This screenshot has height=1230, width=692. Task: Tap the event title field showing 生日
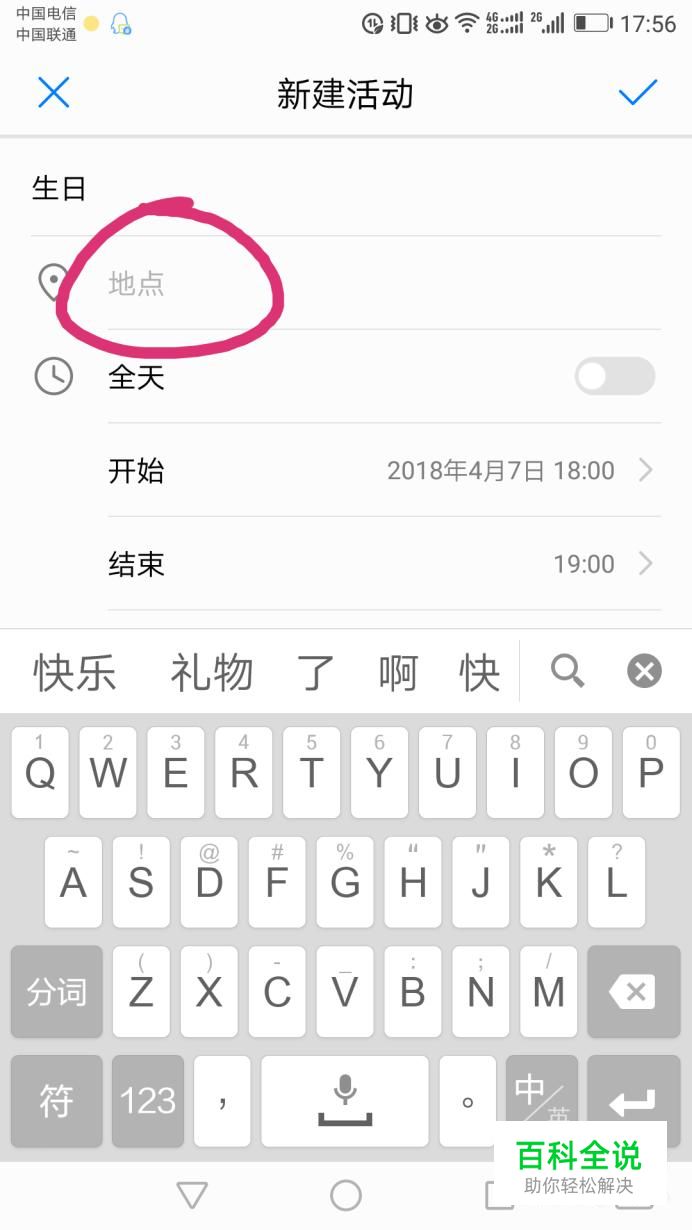pyautogui.click(x=345, y=188)
